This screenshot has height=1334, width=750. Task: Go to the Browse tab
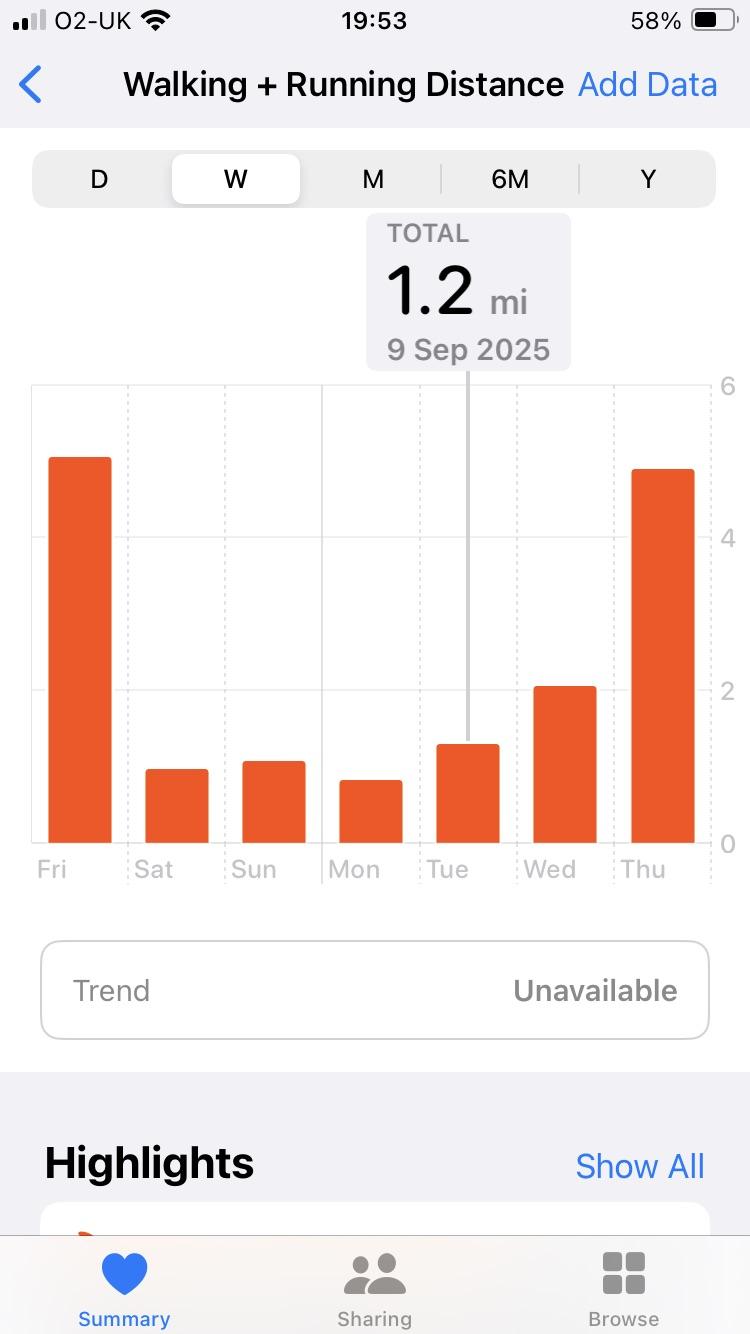click(x=624, y=1290)
